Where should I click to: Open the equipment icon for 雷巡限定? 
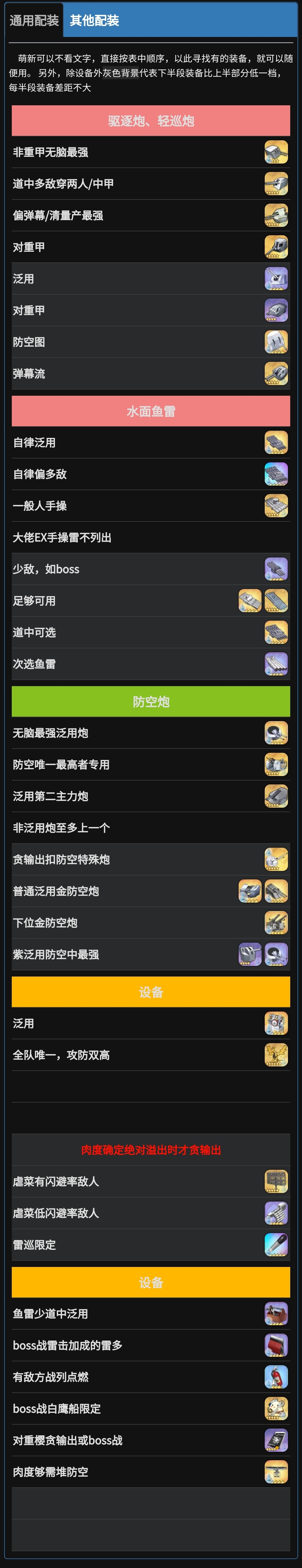(x=276, y=1245)
